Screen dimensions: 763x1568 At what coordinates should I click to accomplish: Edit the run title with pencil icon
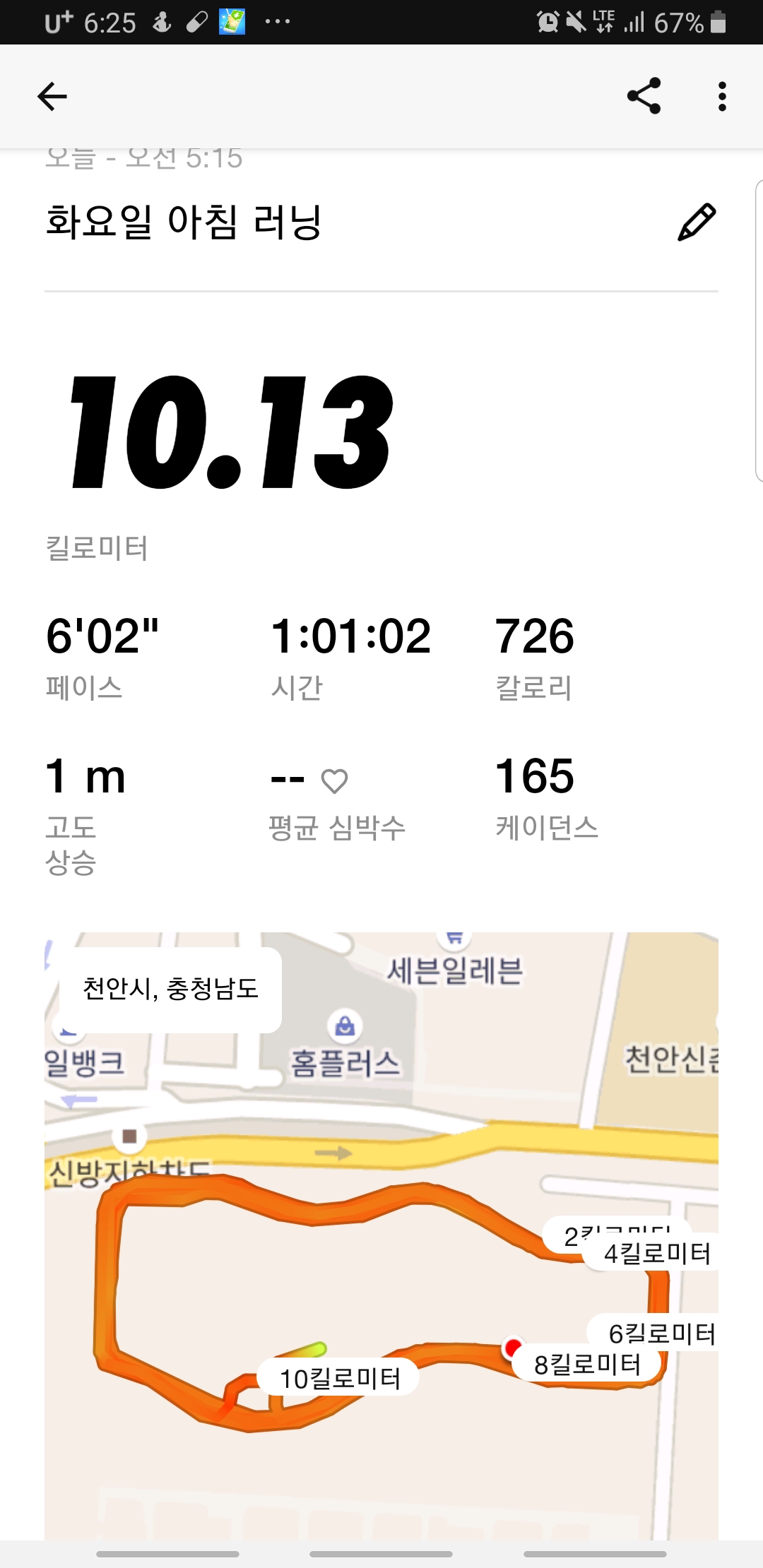[697, 222]
